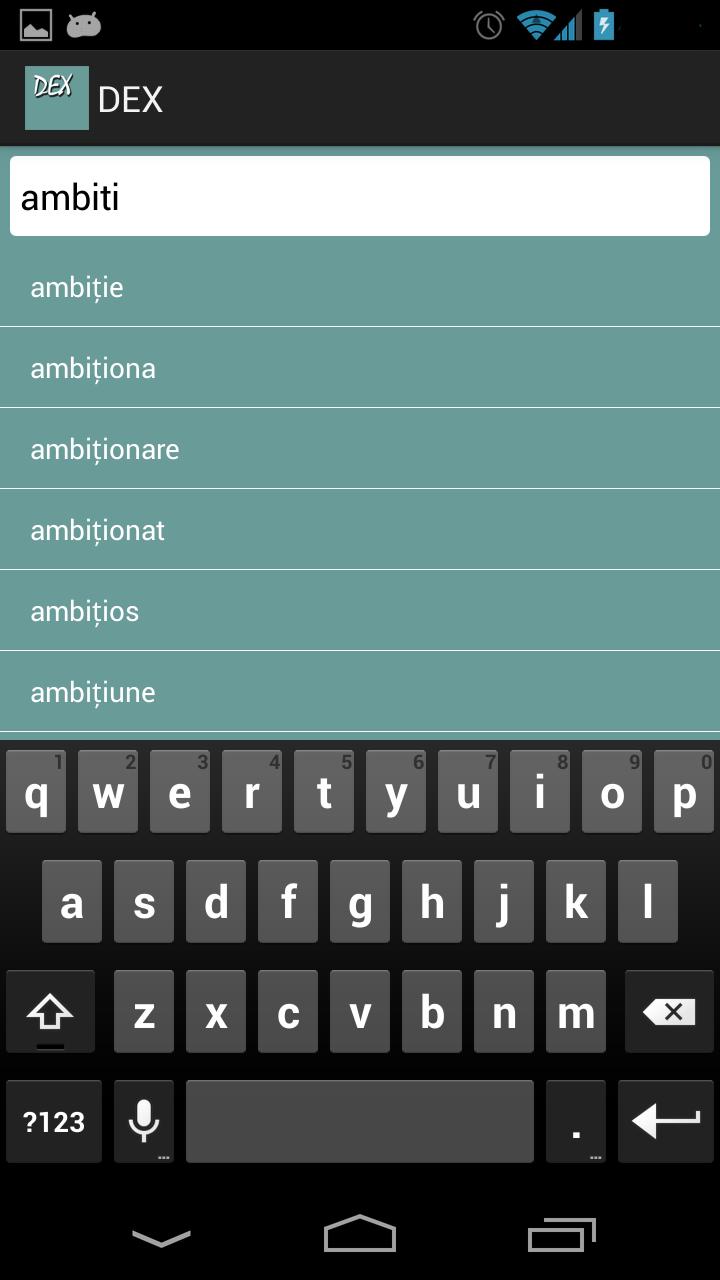
Task: Open the definition for "ambiție"
Action: point(360,287)
